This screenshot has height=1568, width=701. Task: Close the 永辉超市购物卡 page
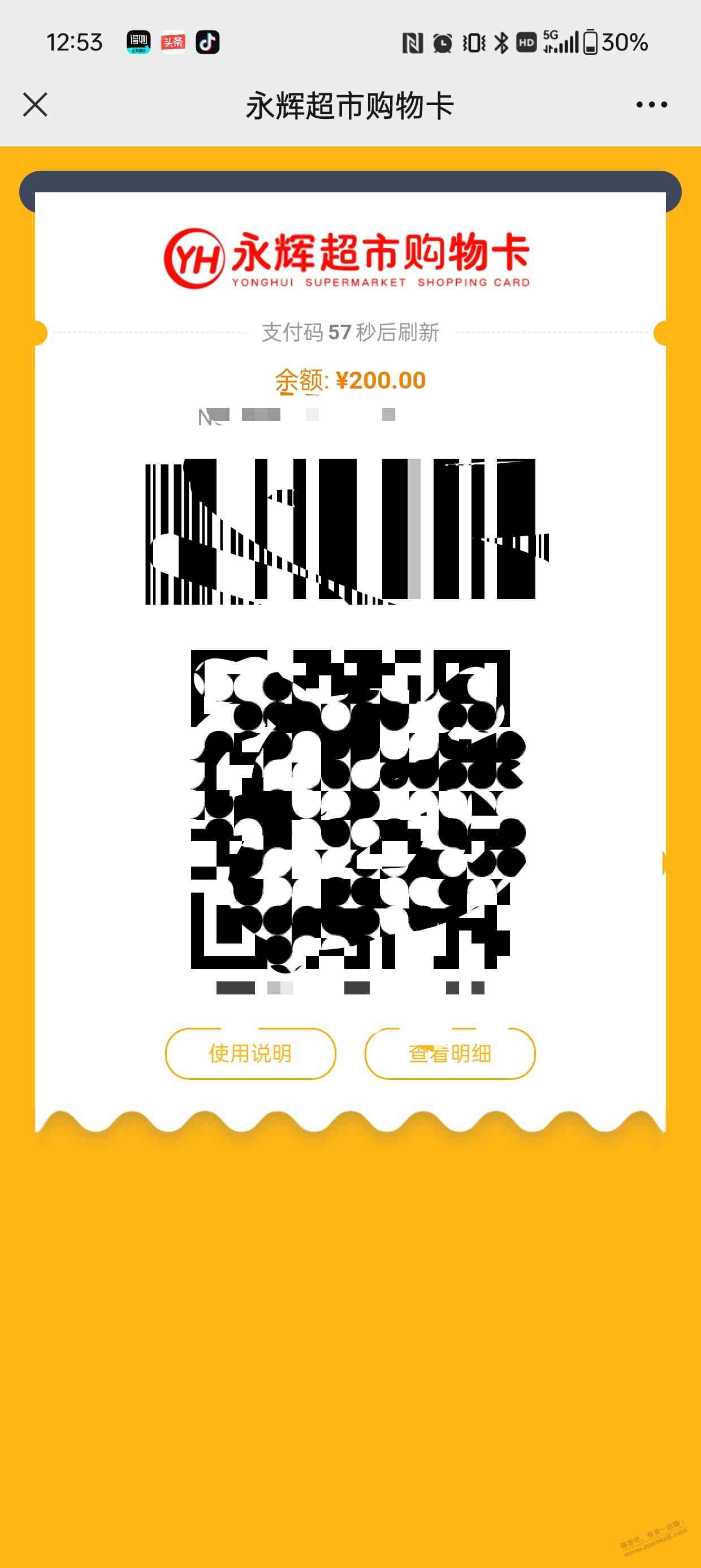tap(34, 105)
